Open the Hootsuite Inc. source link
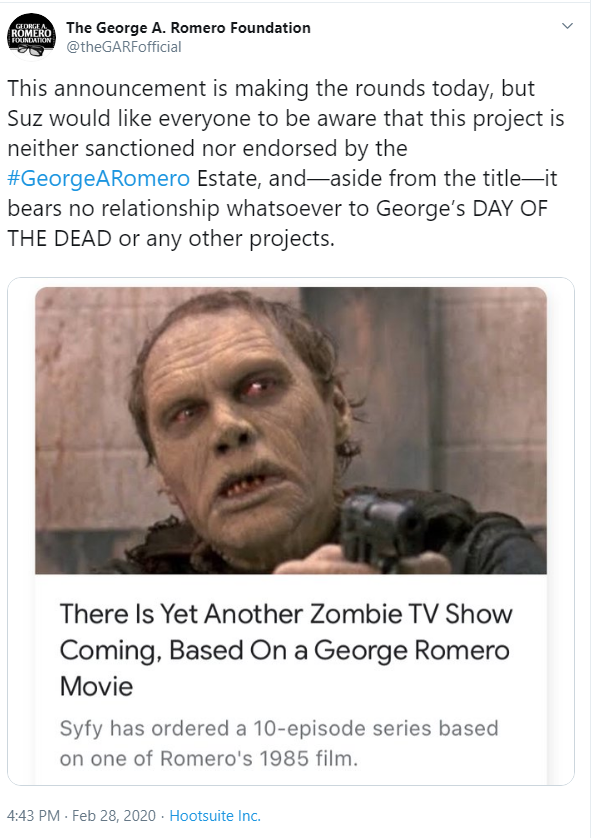This screenshot has width=602, height=838. (215, 816)
